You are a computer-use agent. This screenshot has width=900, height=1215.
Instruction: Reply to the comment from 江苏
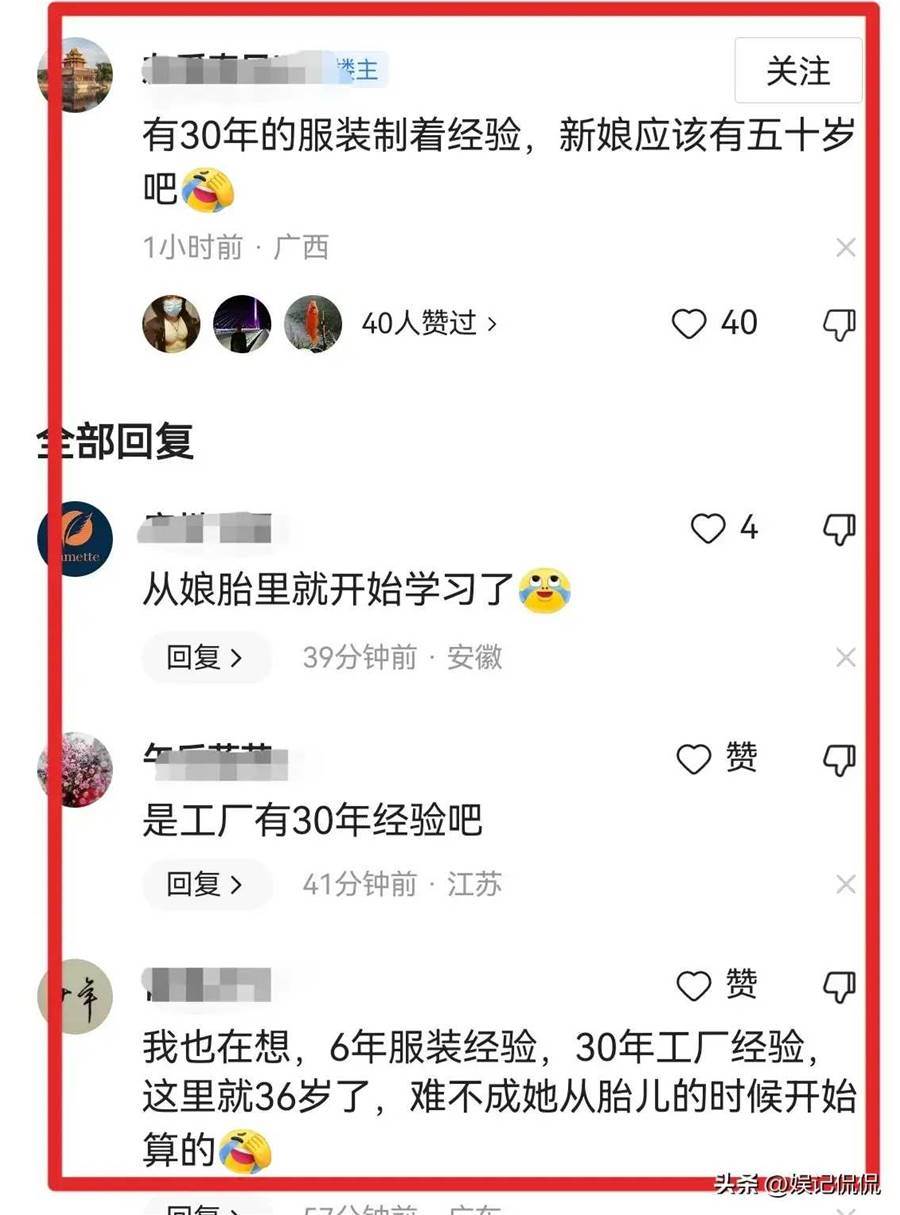(205, 884)
